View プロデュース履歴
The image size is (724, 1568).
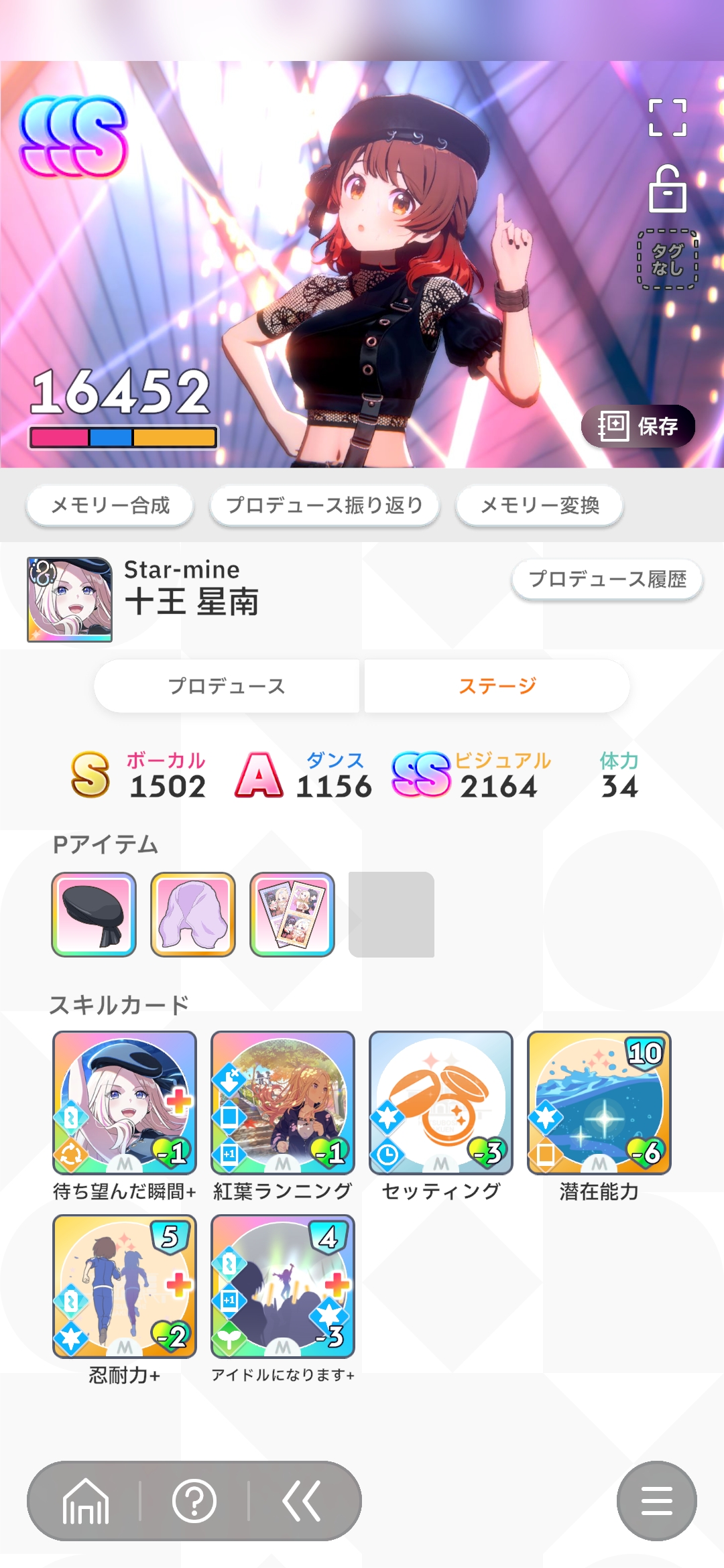(607, 579)
